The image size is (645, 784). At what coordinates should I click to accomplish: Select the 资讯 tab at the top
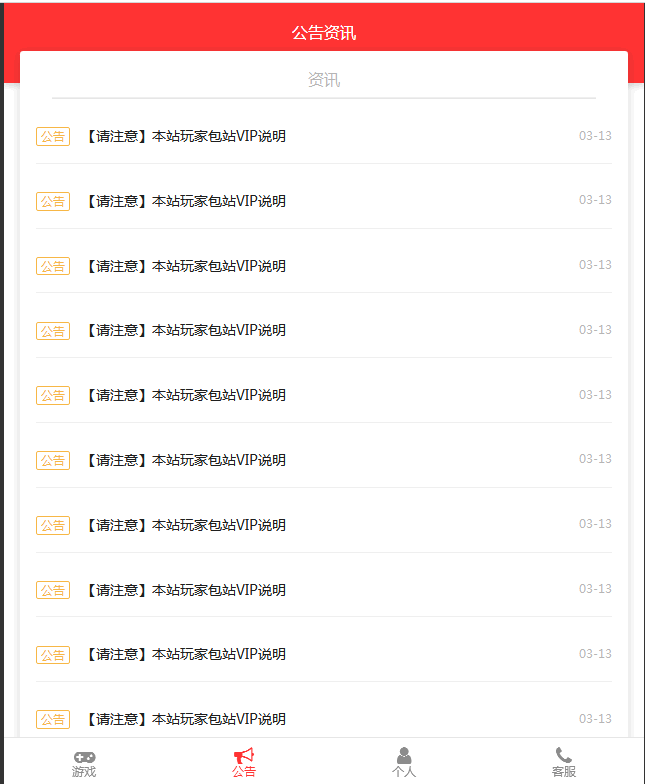323,80
